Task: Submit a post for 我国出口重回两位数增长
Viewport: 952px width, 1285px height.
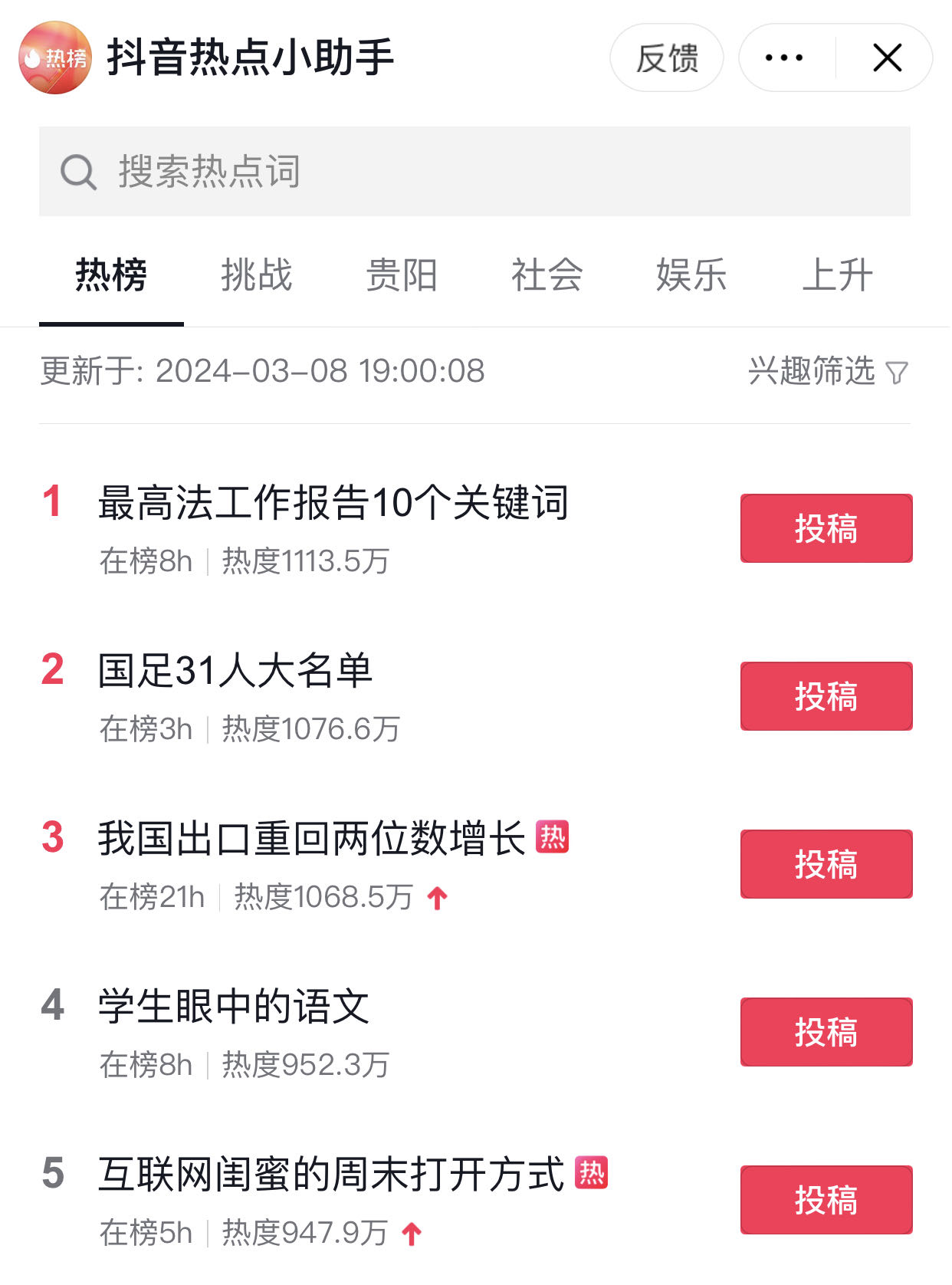Action: (x=826, y=864)
